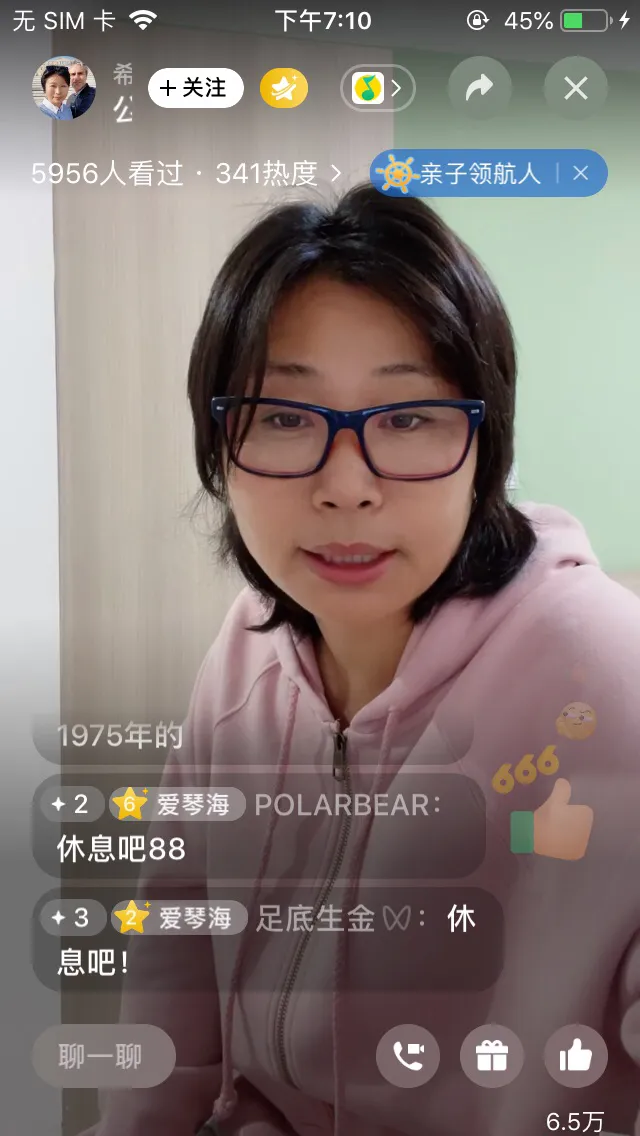Start a video call link with streamer

click(x=408, y=1056)
